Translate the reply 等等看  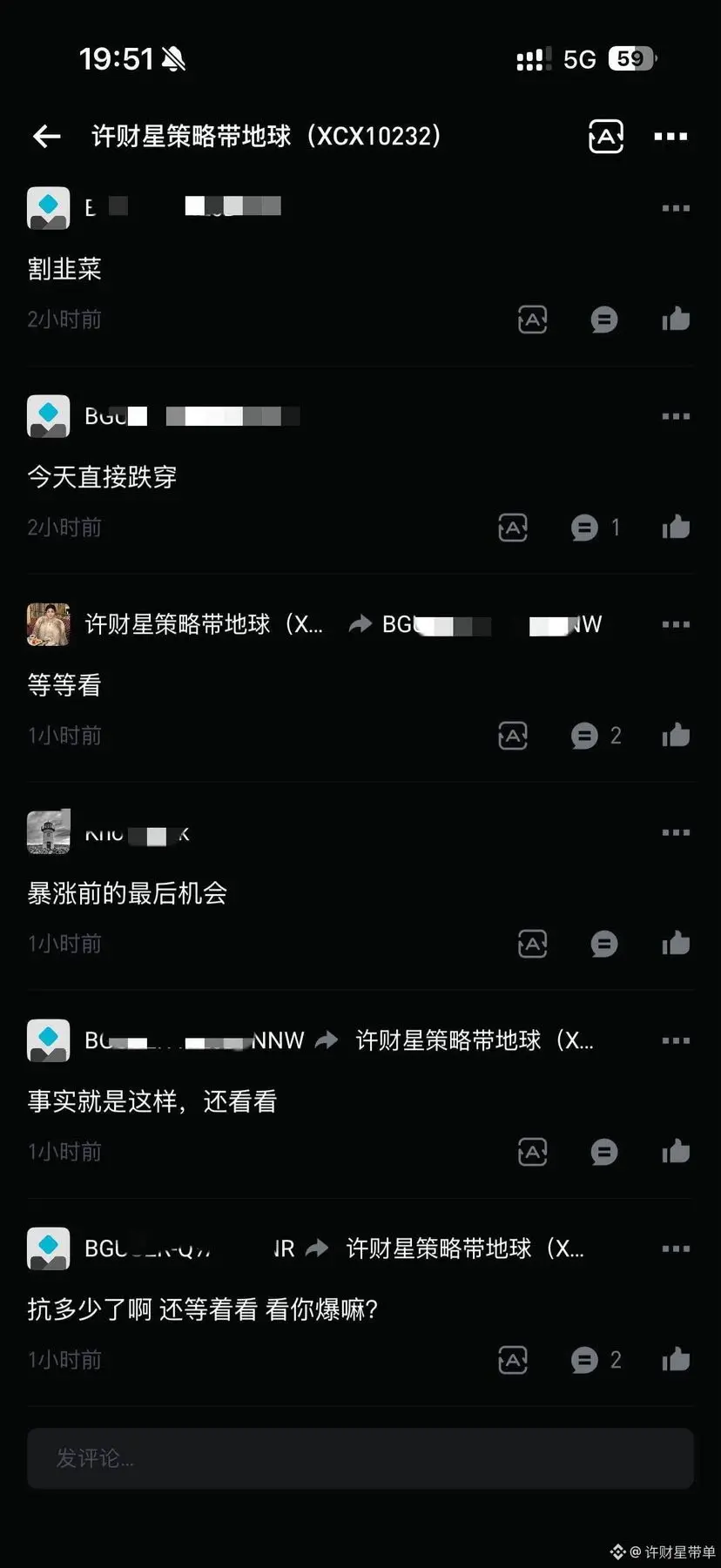(513, 735)
